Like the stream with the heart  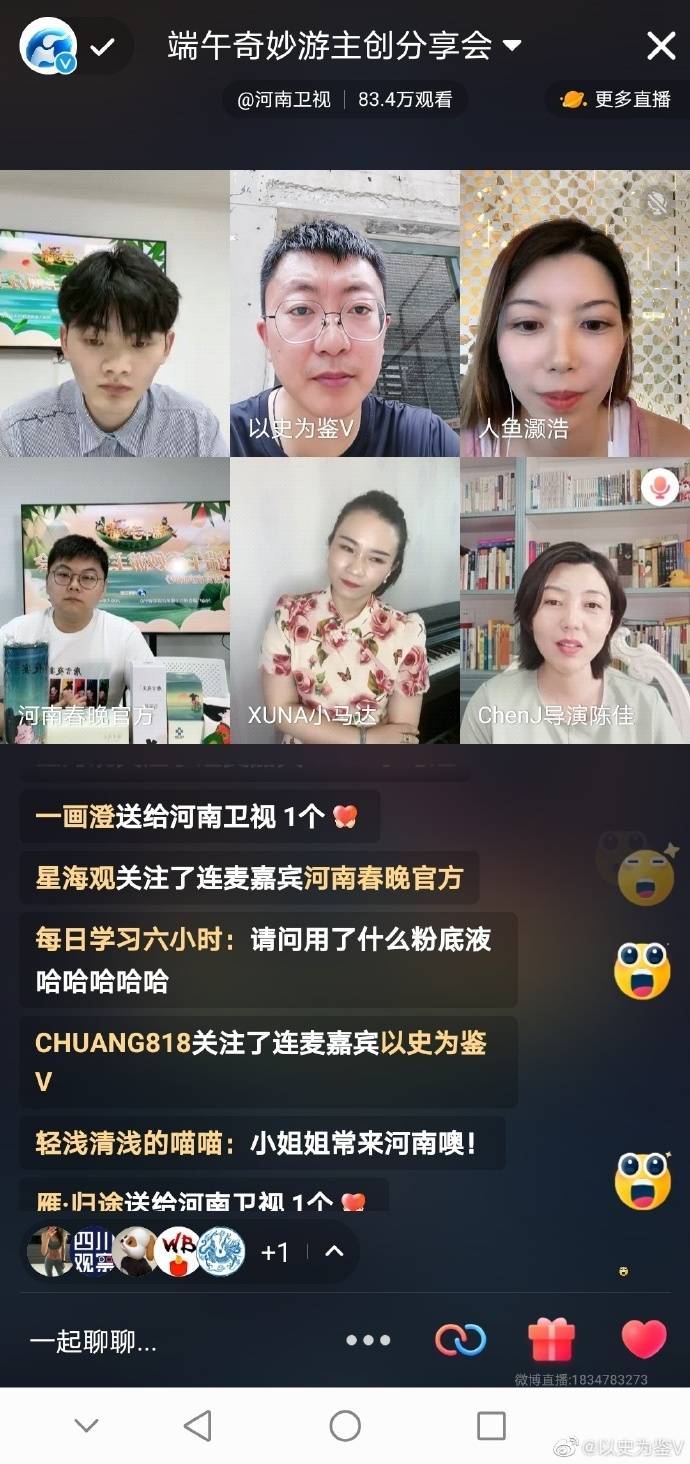(643, 1339)
